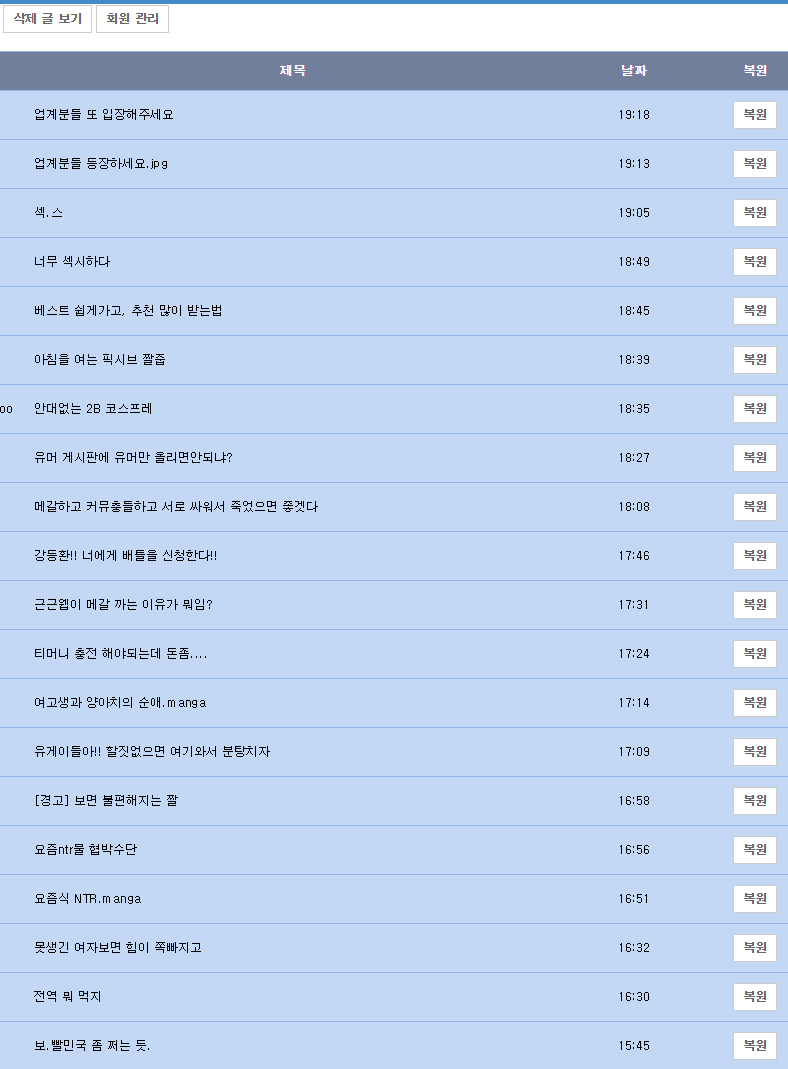
Task: Restore the post from 19:18
Action: pyautogui.click(x=754, y=115)
